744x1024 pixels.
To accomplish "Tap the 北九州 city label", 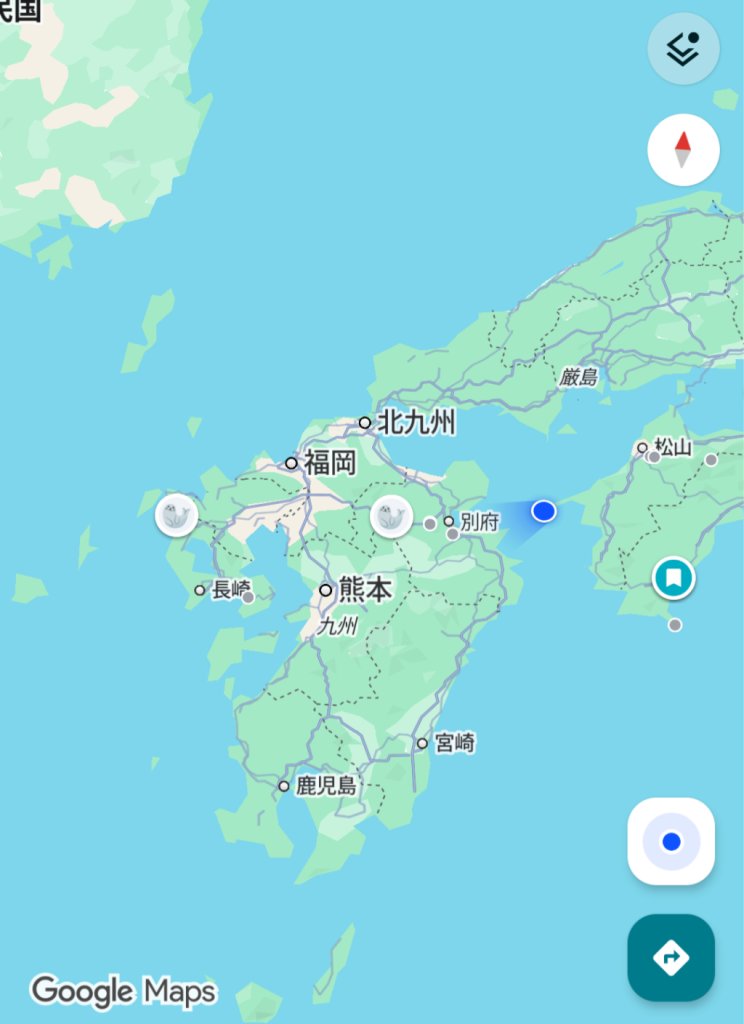I will (416, 423).
